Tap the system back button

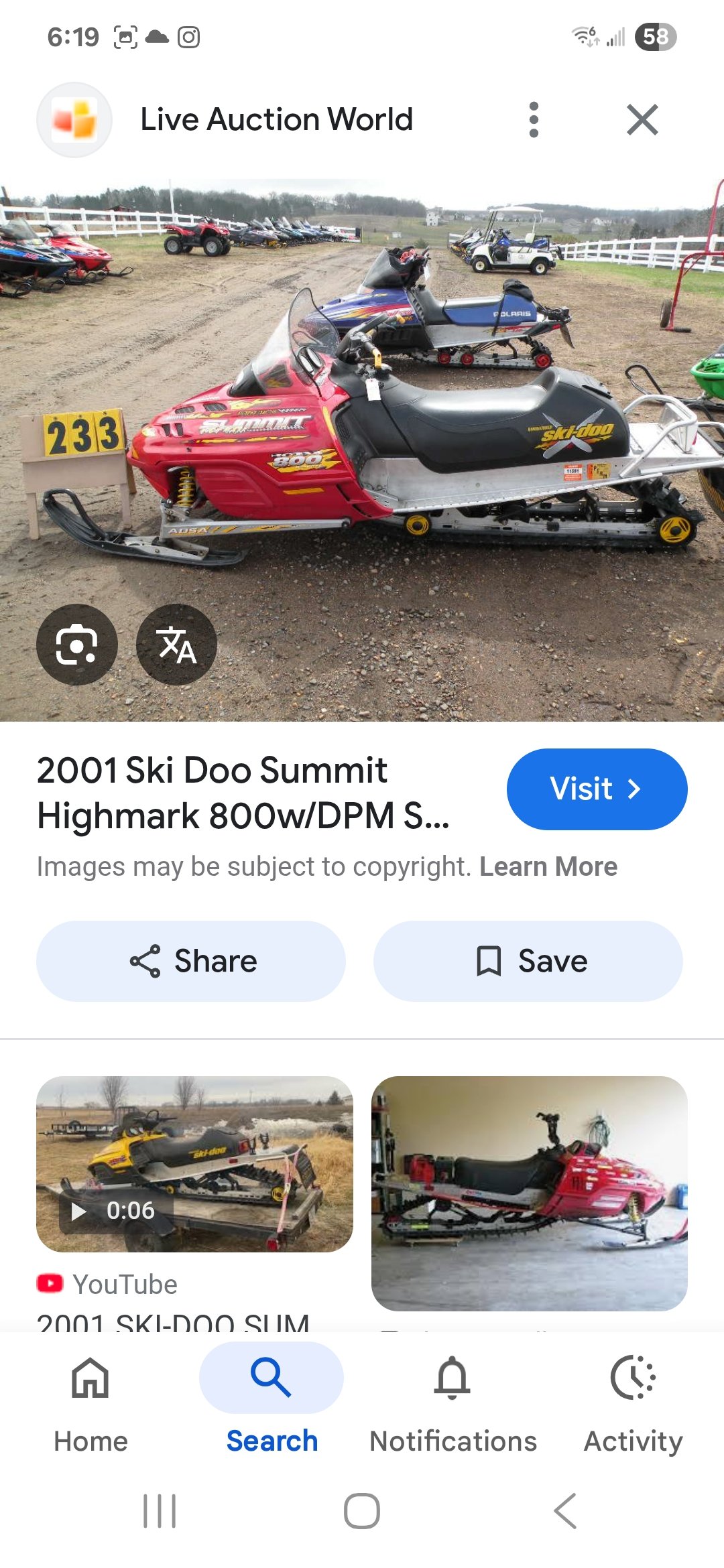pyautogui.click(x=565, y=1511)
